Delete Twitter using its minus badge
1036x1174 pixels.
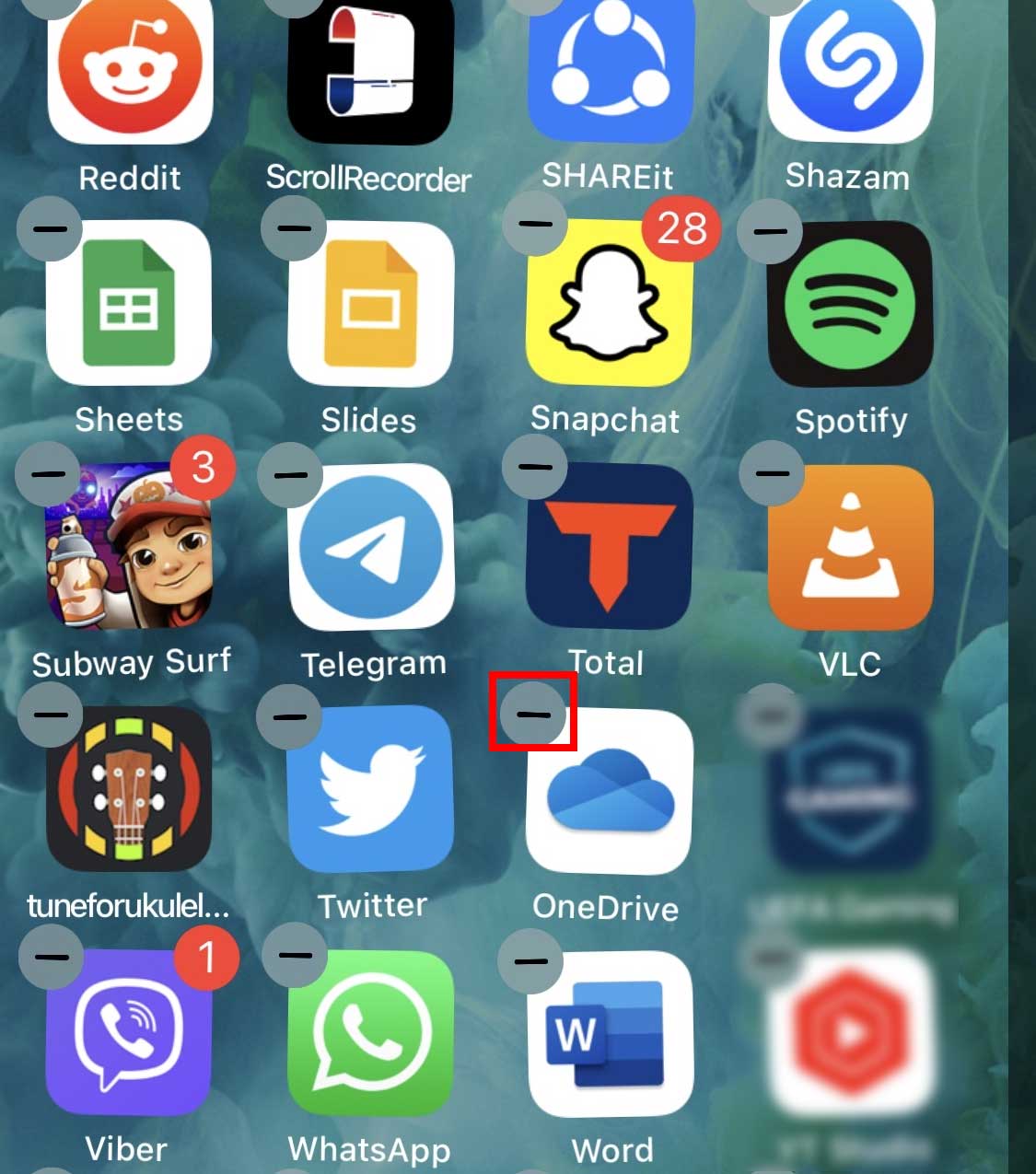(290, 715)
